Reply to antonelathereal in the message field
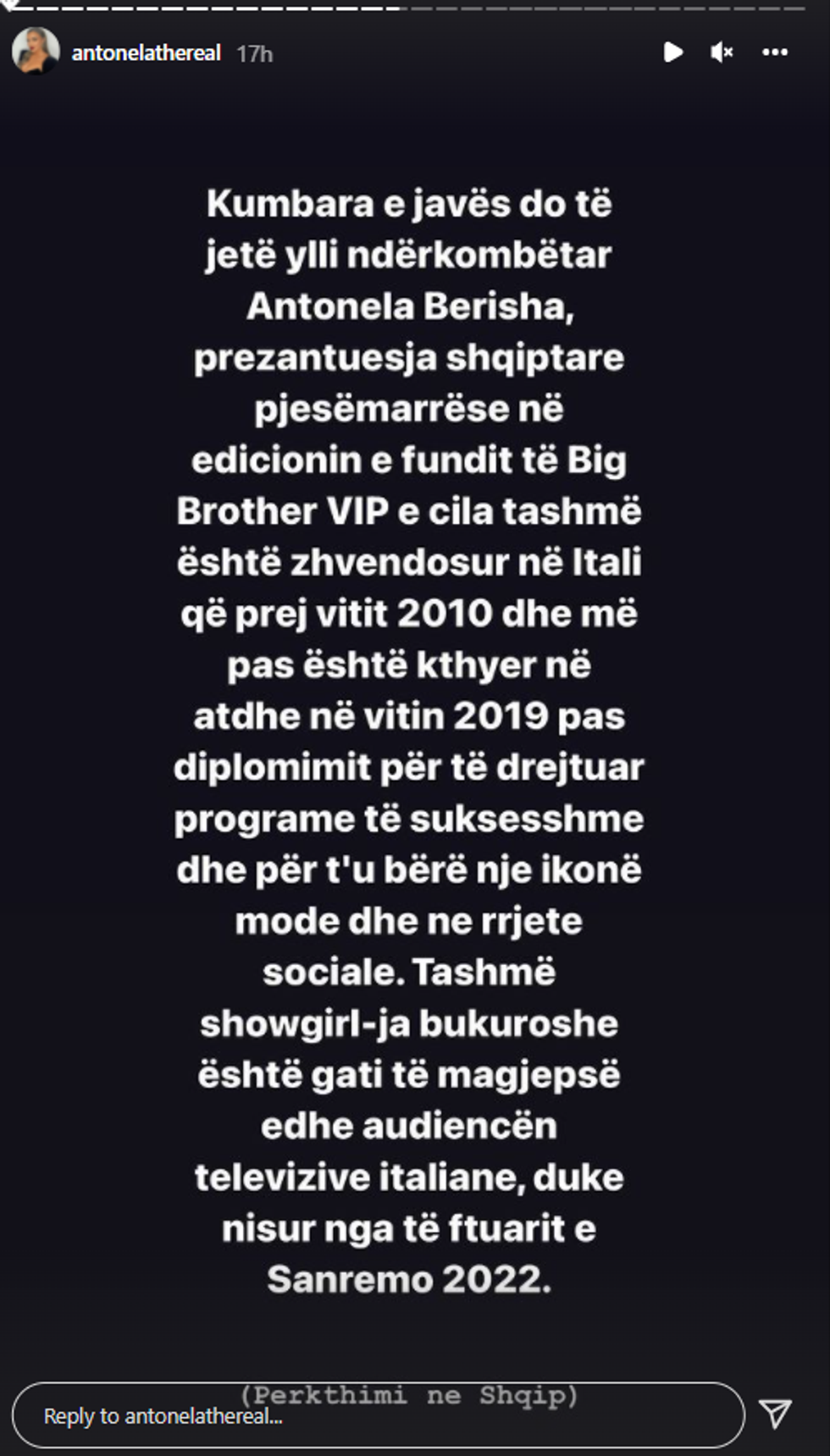Screen dimensions: 830x1456 pos(377,1415)
